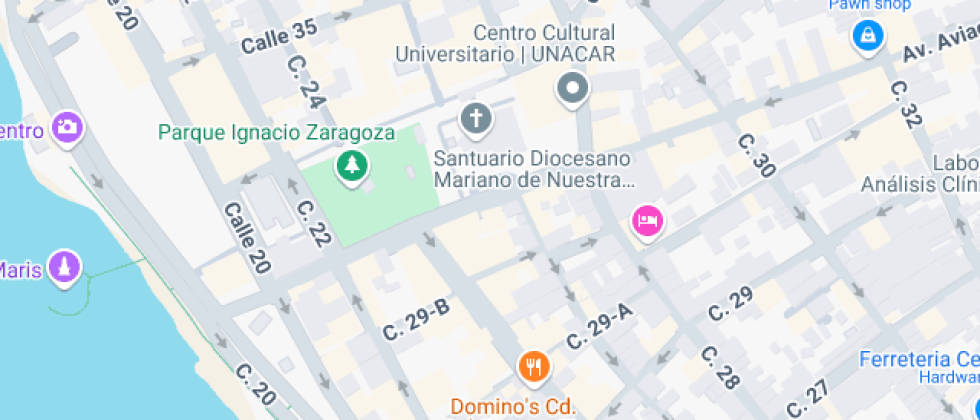This screenshot has height=420, width=980.
Task: Tap the purple camera attraction pin
Action: click(x=67, y=127)
